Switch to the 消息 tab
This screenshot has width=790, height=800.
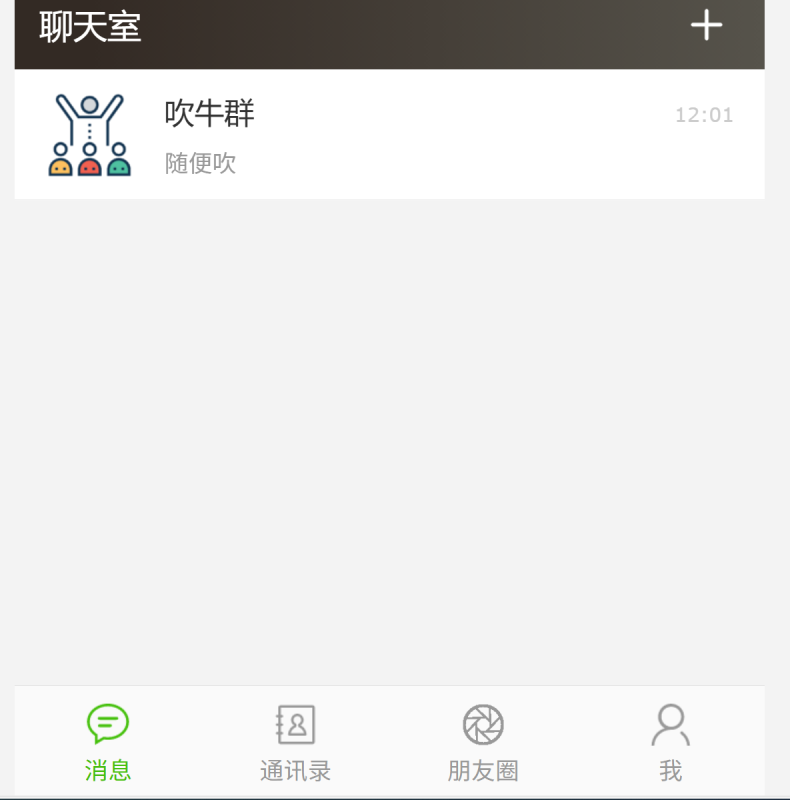pos(108,742)
